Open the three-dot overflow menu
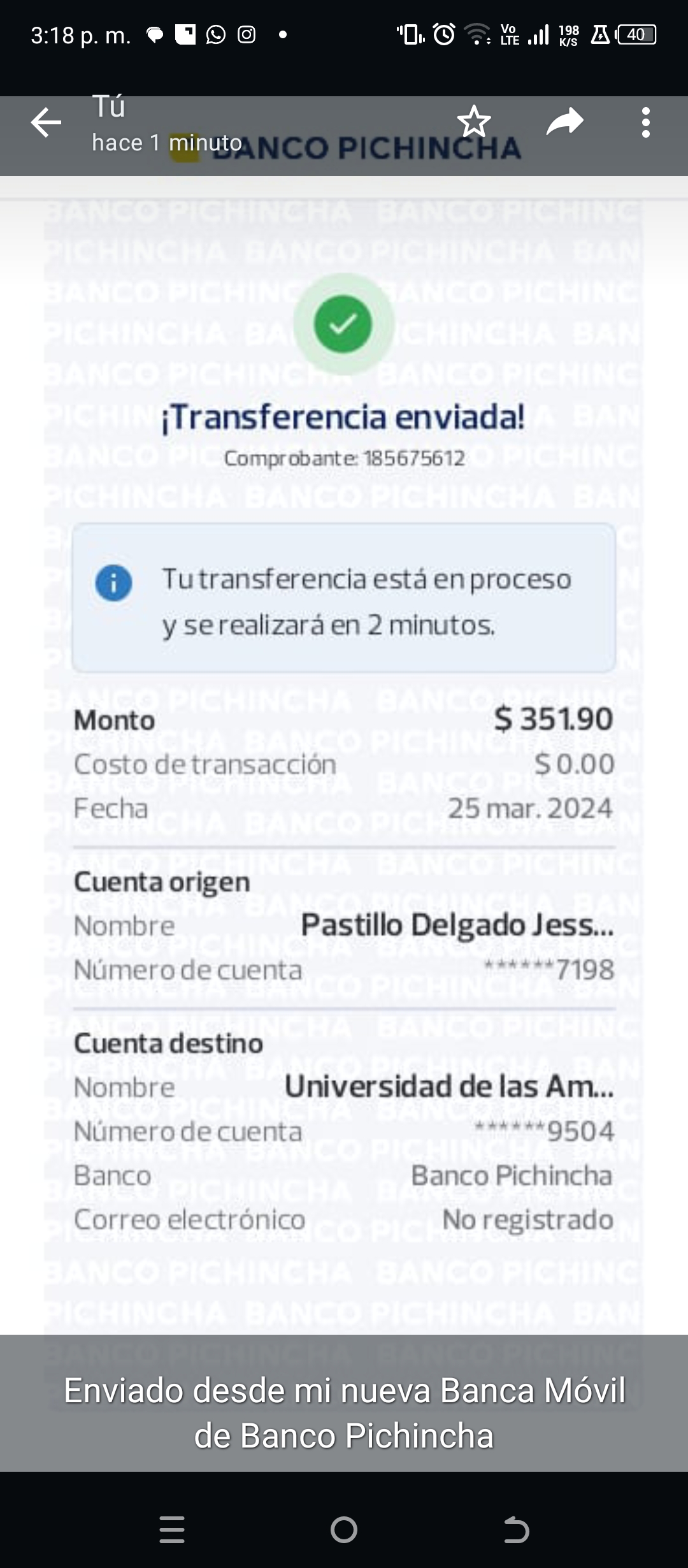 pyautogui.click(x=646, y=122)
